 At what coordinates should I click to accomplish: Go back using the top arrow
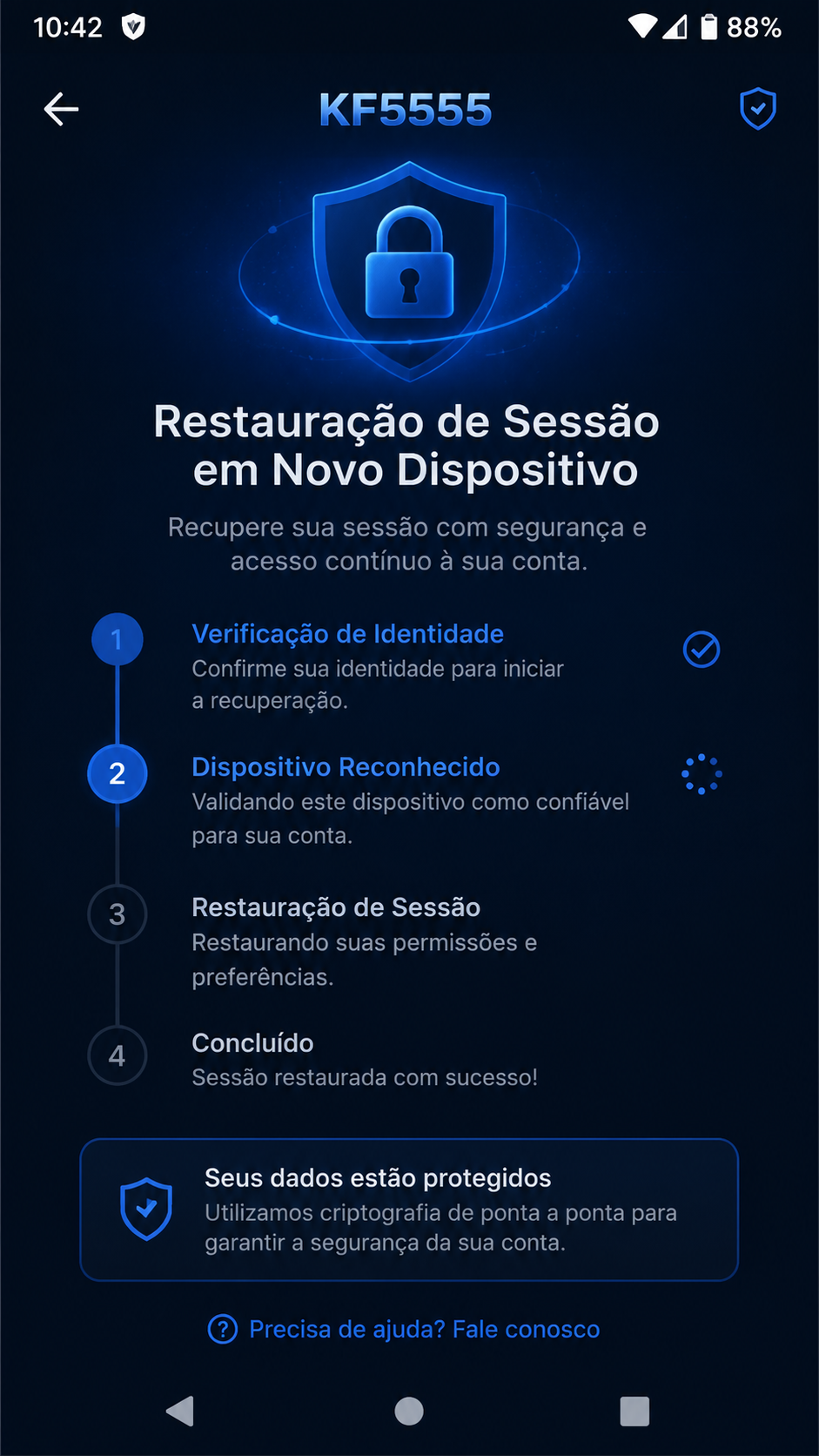[x=61, y=109]
